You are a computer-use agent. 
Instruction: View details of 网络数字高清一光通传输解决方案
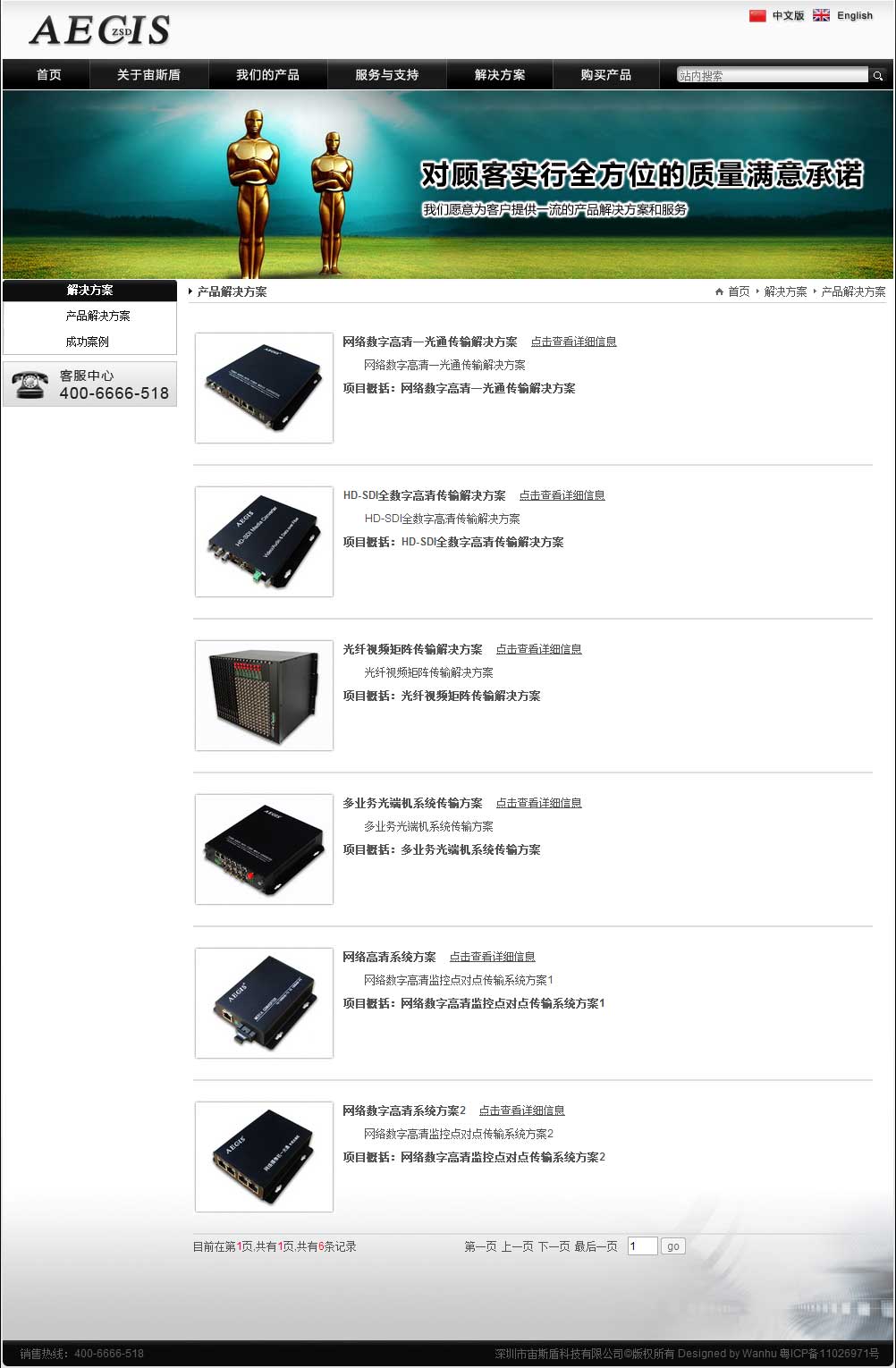click(573, 342)
